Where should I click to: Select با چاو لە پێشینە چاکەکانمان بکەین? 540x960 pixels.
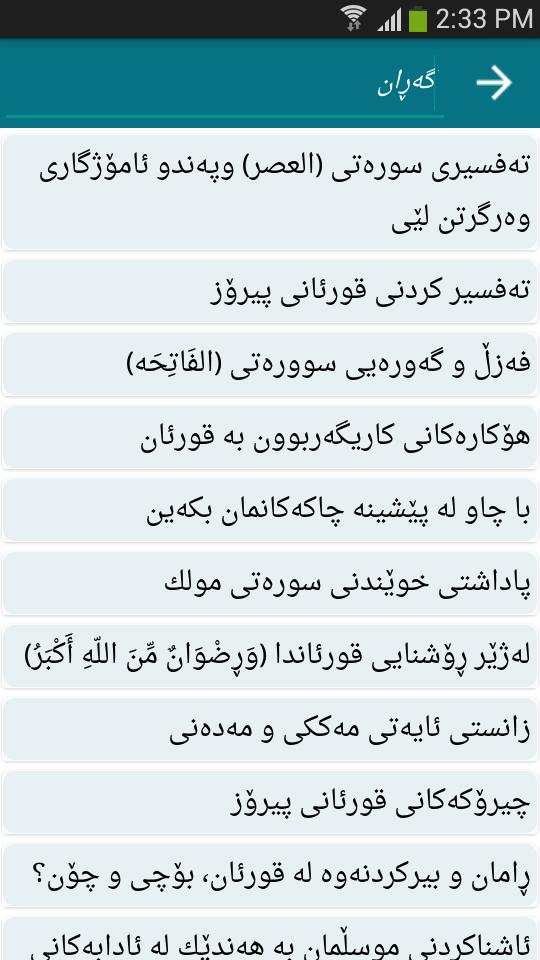270,510
